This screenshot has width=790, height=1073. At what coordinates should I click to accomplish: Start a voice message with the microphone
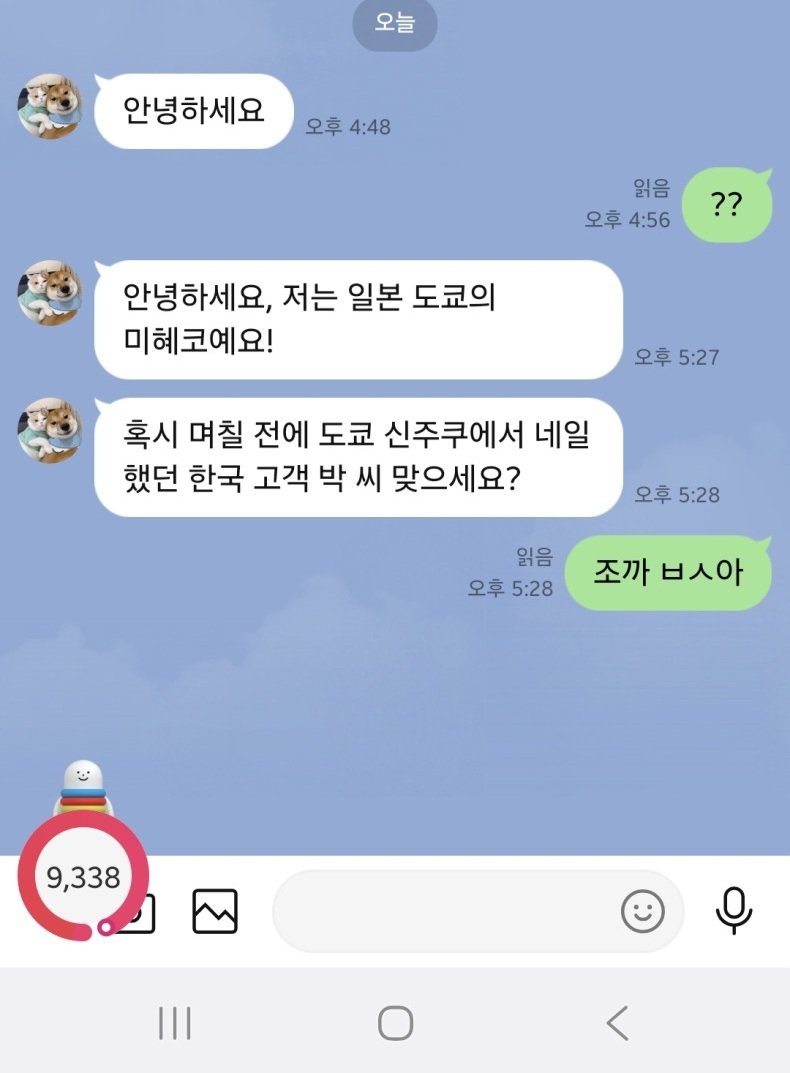pyautogui.click(x=734, y=911)
